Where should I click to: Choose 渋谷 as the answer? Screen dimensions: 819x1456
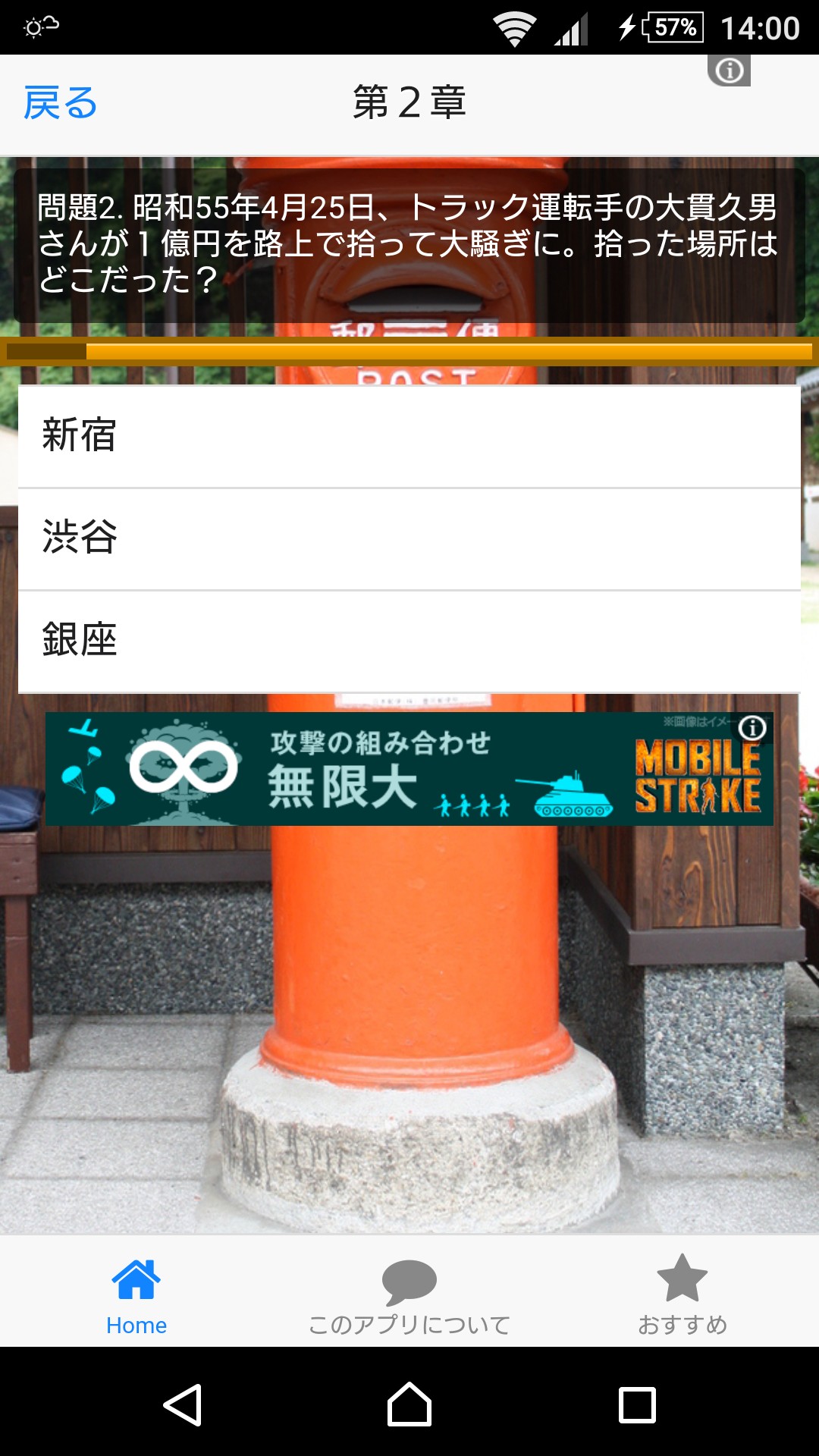[x=409, y=538]
